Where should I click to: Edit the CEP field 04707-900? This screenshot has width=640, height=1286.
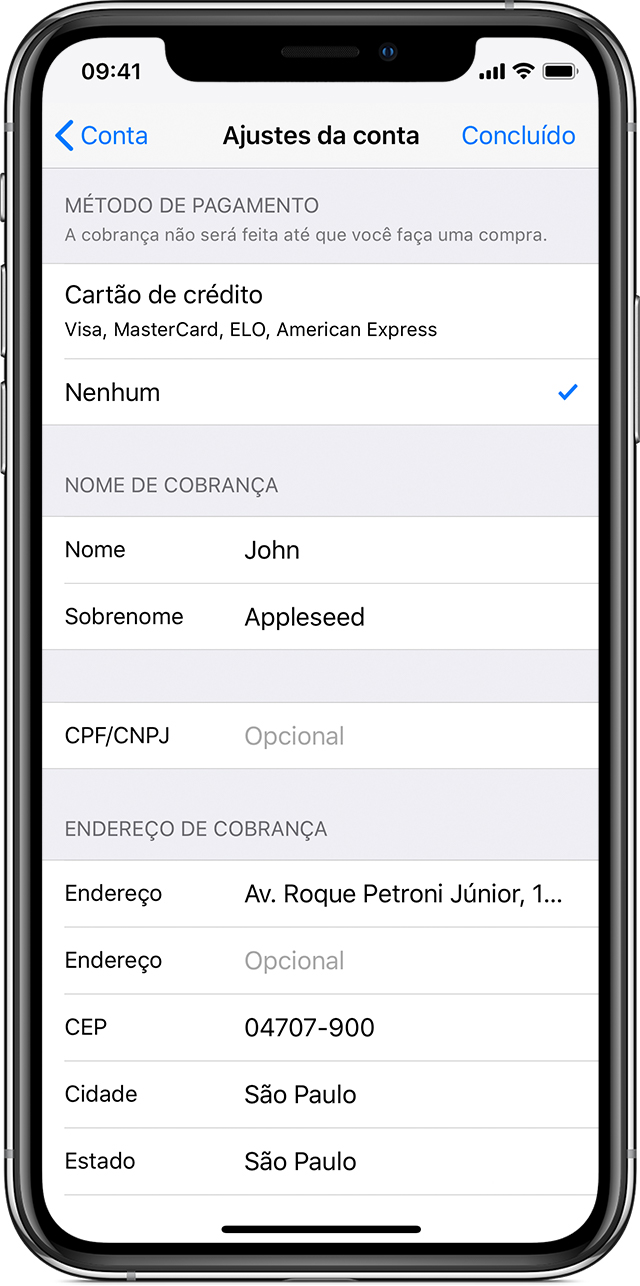point(400,1027)
